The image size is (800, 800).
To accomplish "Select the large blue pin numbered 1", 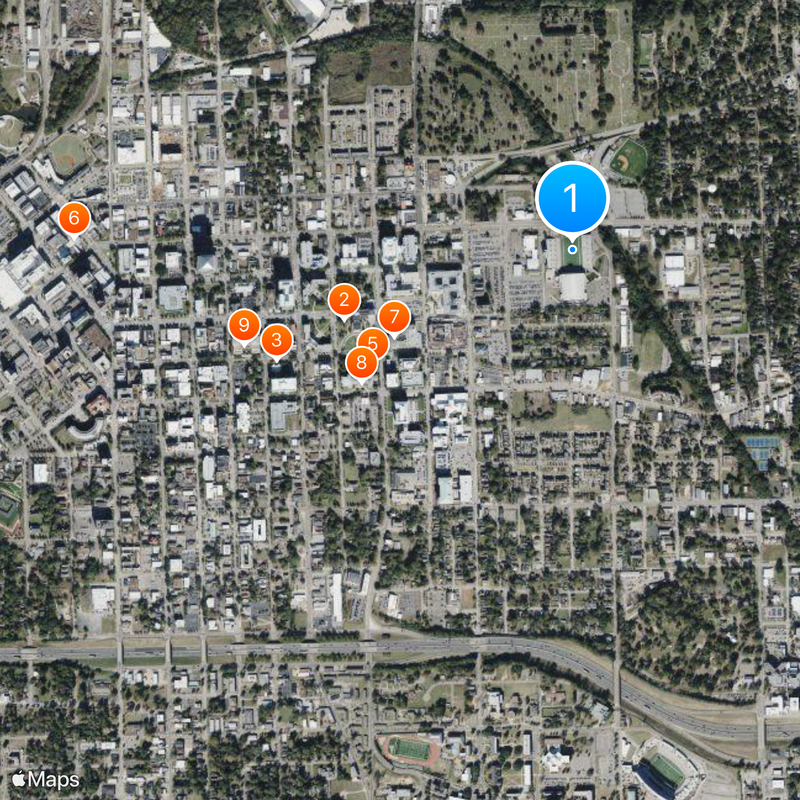I will coord(572,198).
